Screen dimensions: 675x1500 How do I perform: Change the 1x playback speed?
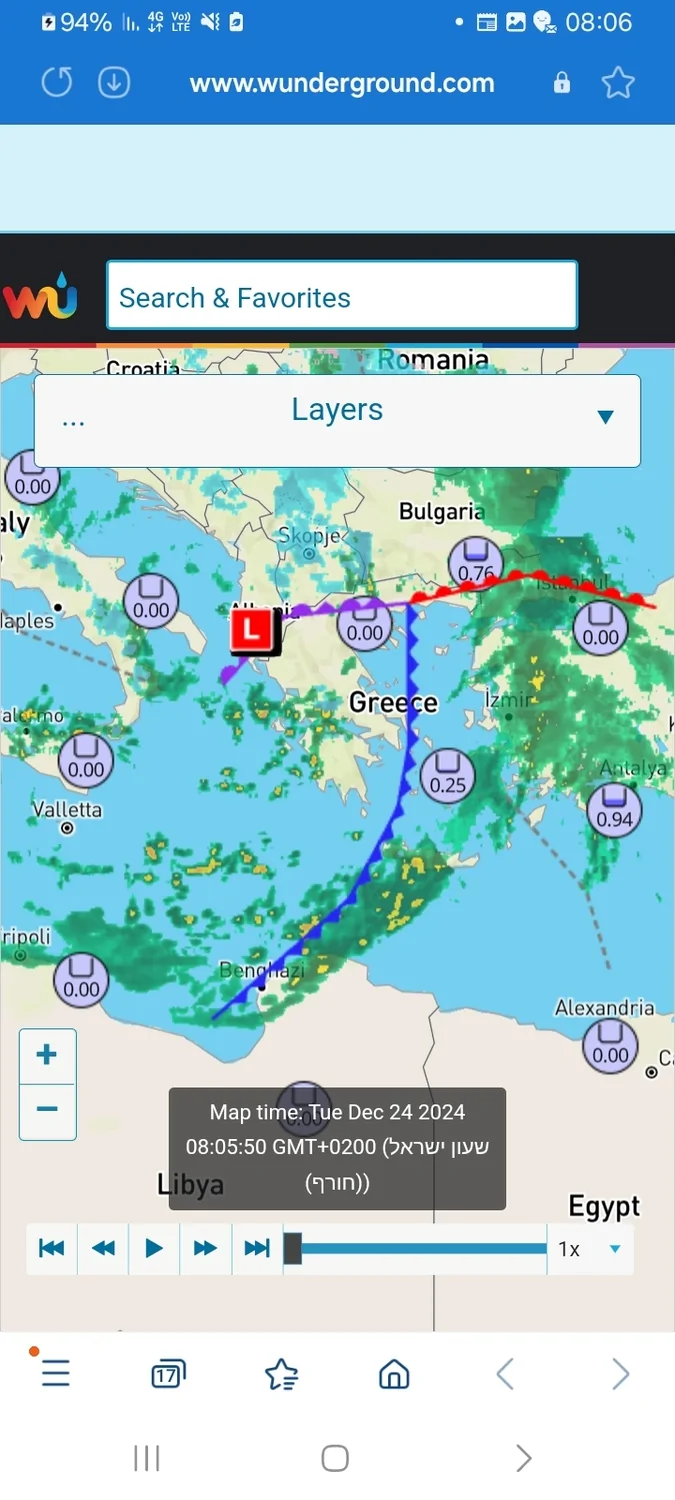point(590,1249)
